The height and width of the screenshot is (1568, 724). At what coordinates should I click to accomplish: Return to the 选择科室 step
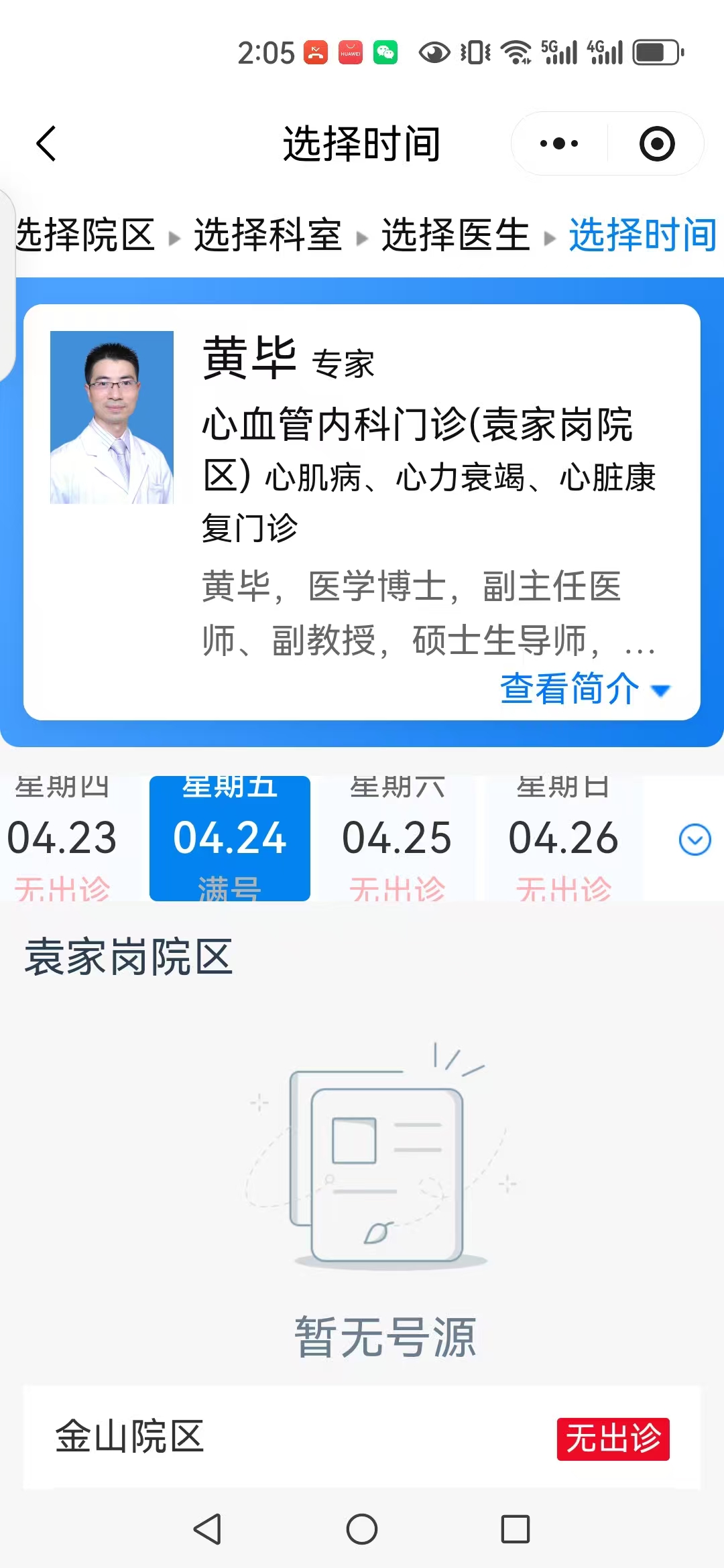[267, 235]
